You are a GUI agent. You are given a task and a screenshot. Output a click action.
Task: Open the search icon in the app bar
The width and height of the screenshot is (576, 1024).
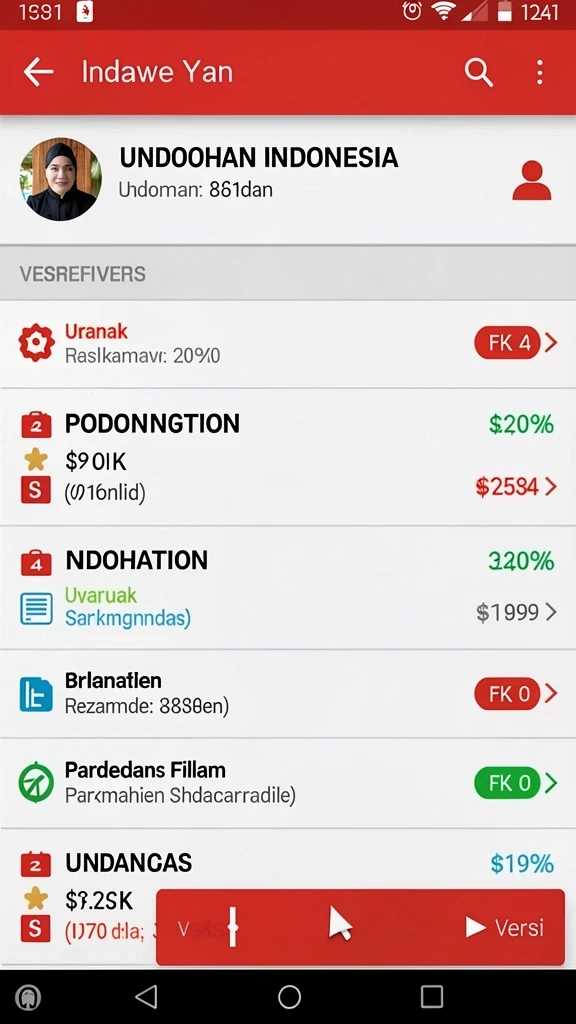tap(479, 72)
